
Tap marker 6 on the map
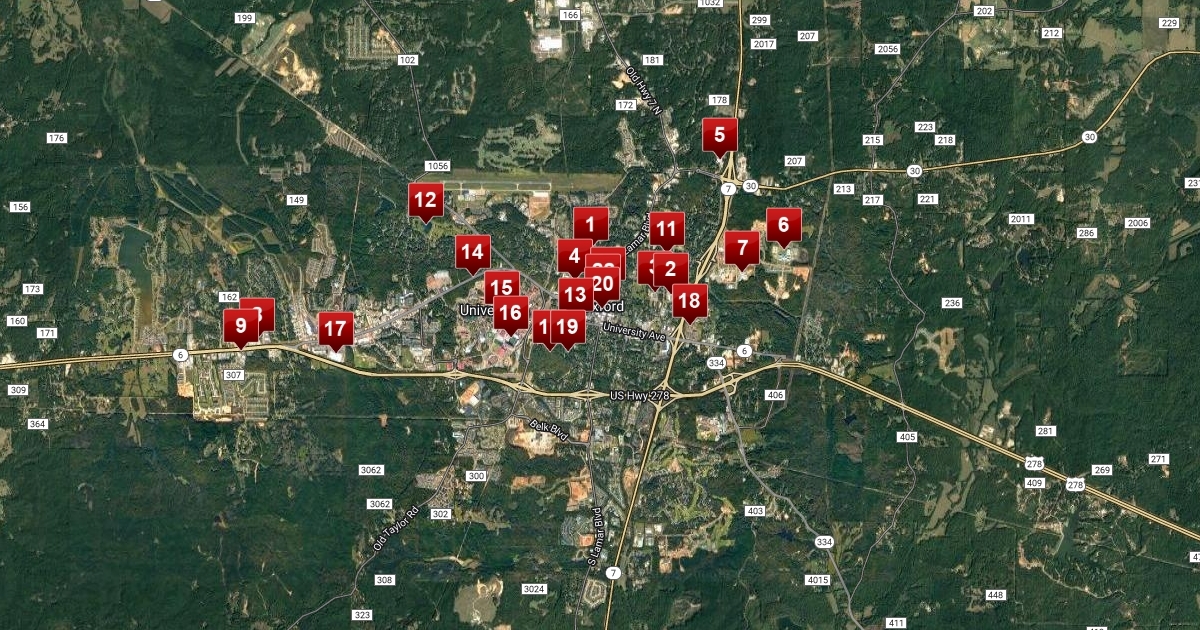pyautogui.click(x=783, y=224)
